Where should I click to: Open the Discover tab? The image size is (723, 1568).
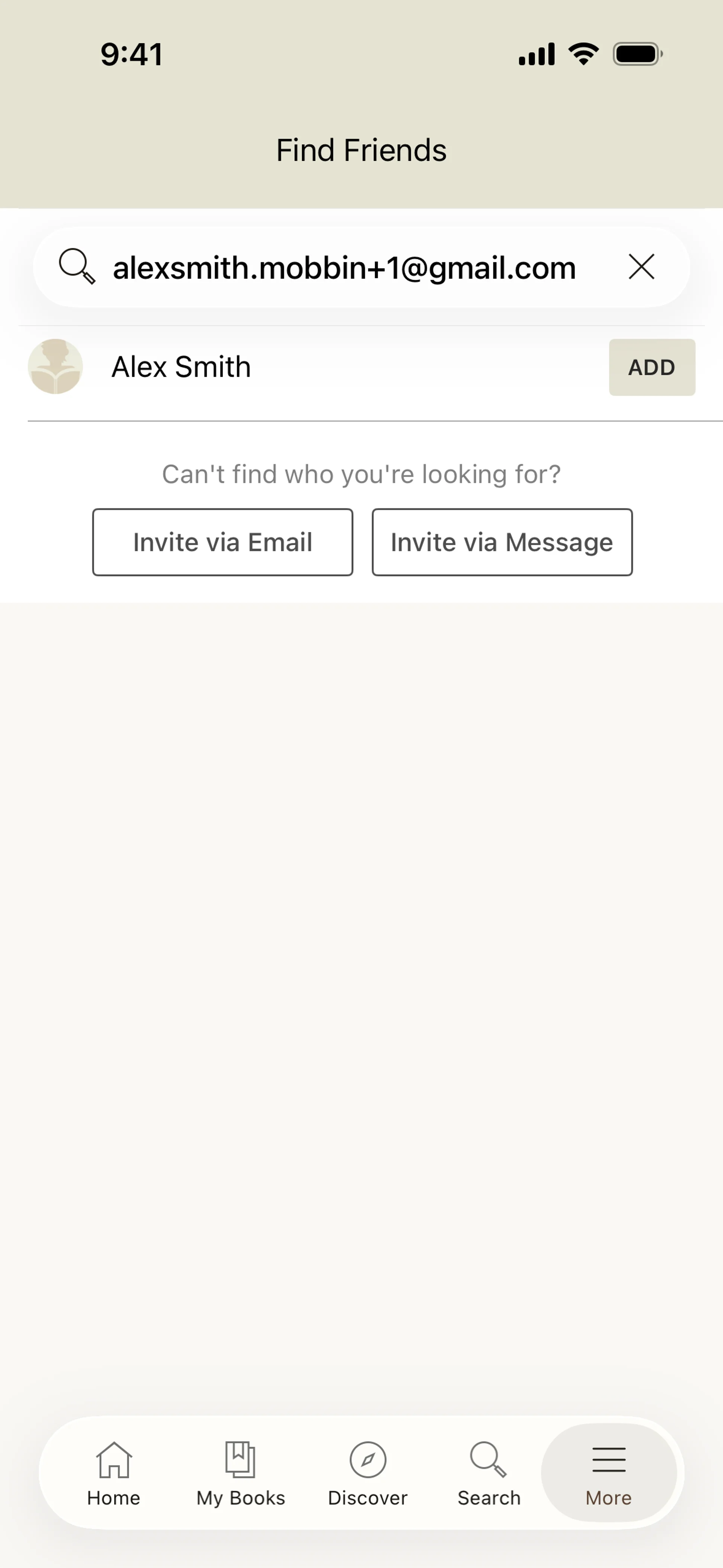pos(368,1472)
